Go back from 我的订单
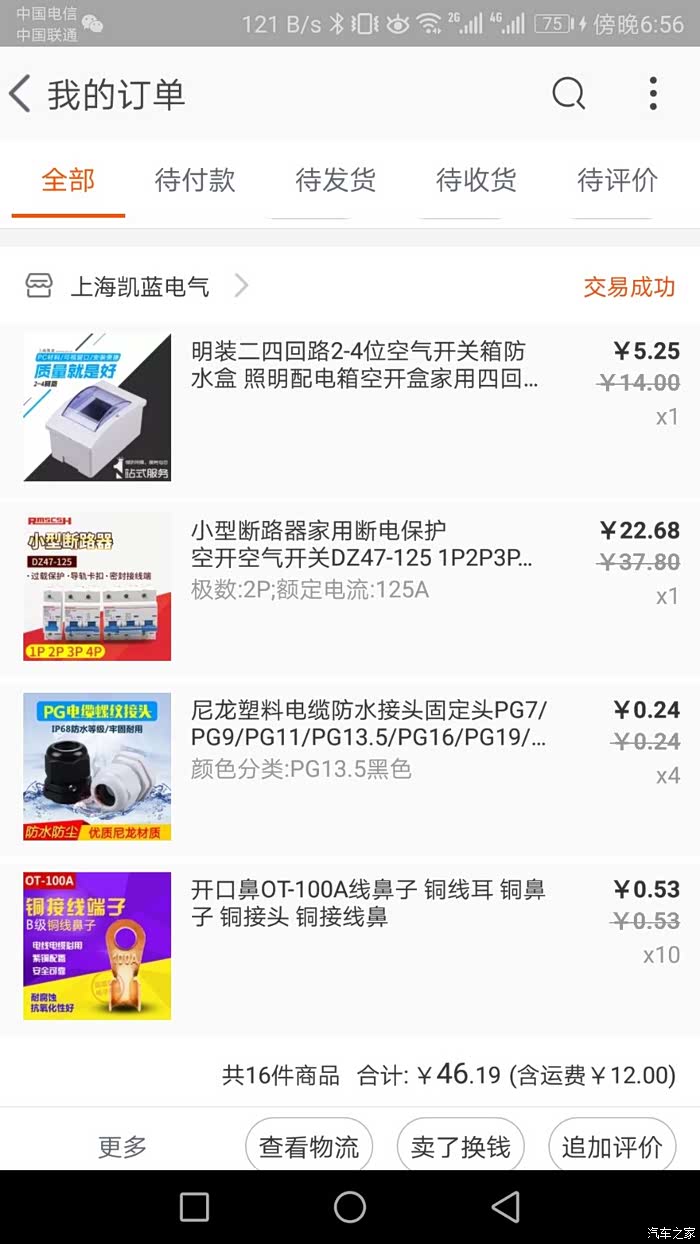 pos(22,94)
